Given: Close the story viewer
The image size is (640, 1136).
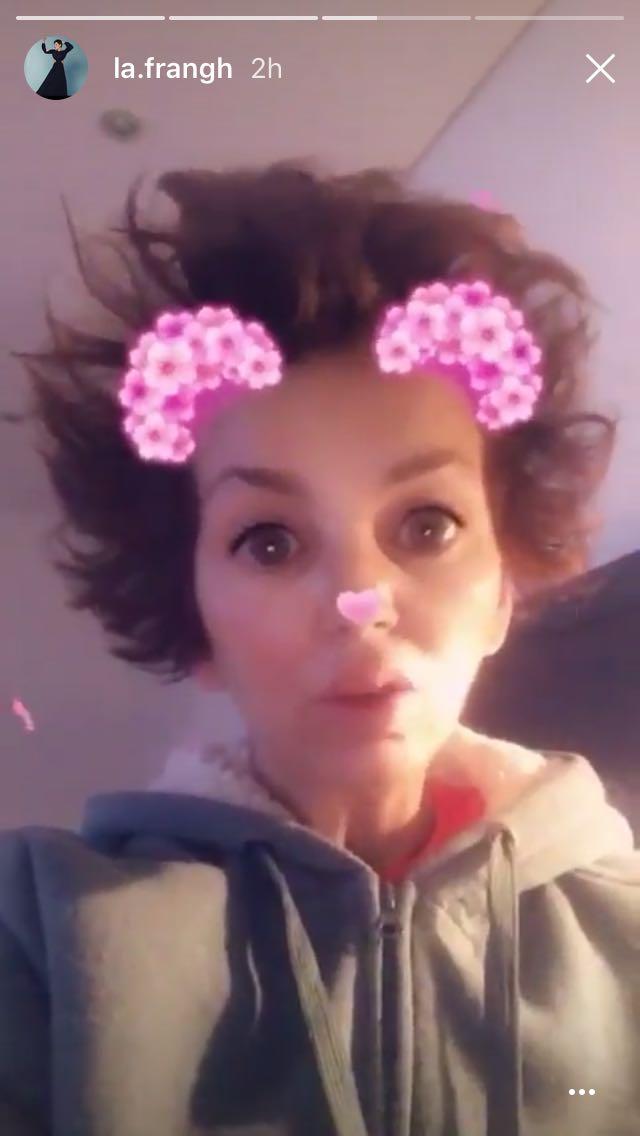Looking at the screenshot, I should pyautogui.click(x=600, y=68).
